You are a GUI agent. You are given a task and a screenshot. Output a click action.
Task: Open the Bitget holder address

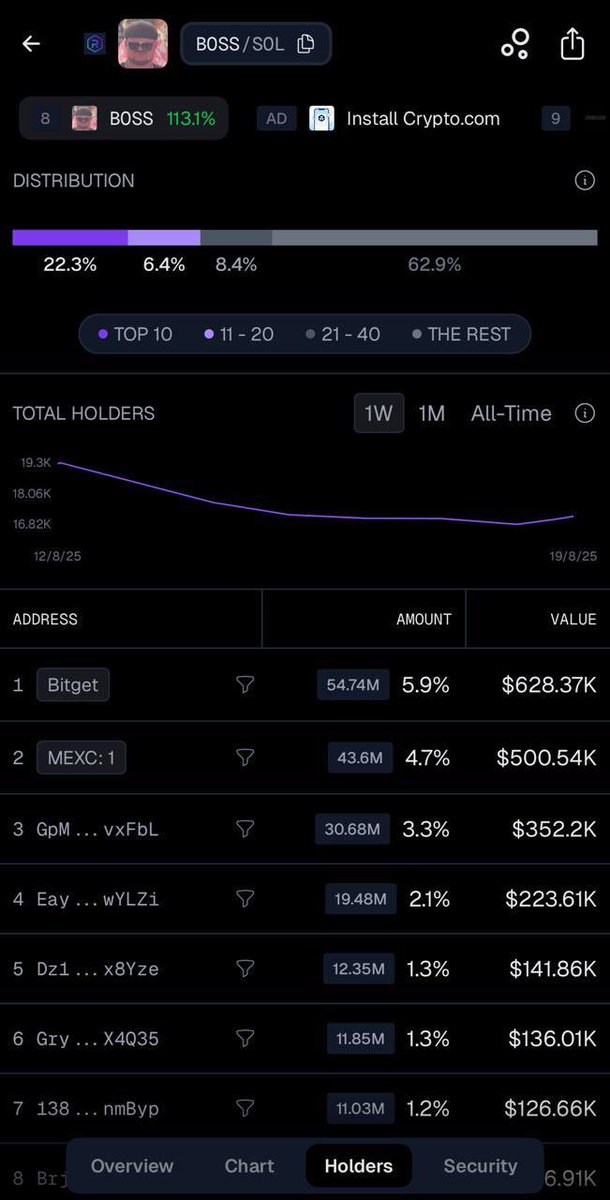coord(73,685)
